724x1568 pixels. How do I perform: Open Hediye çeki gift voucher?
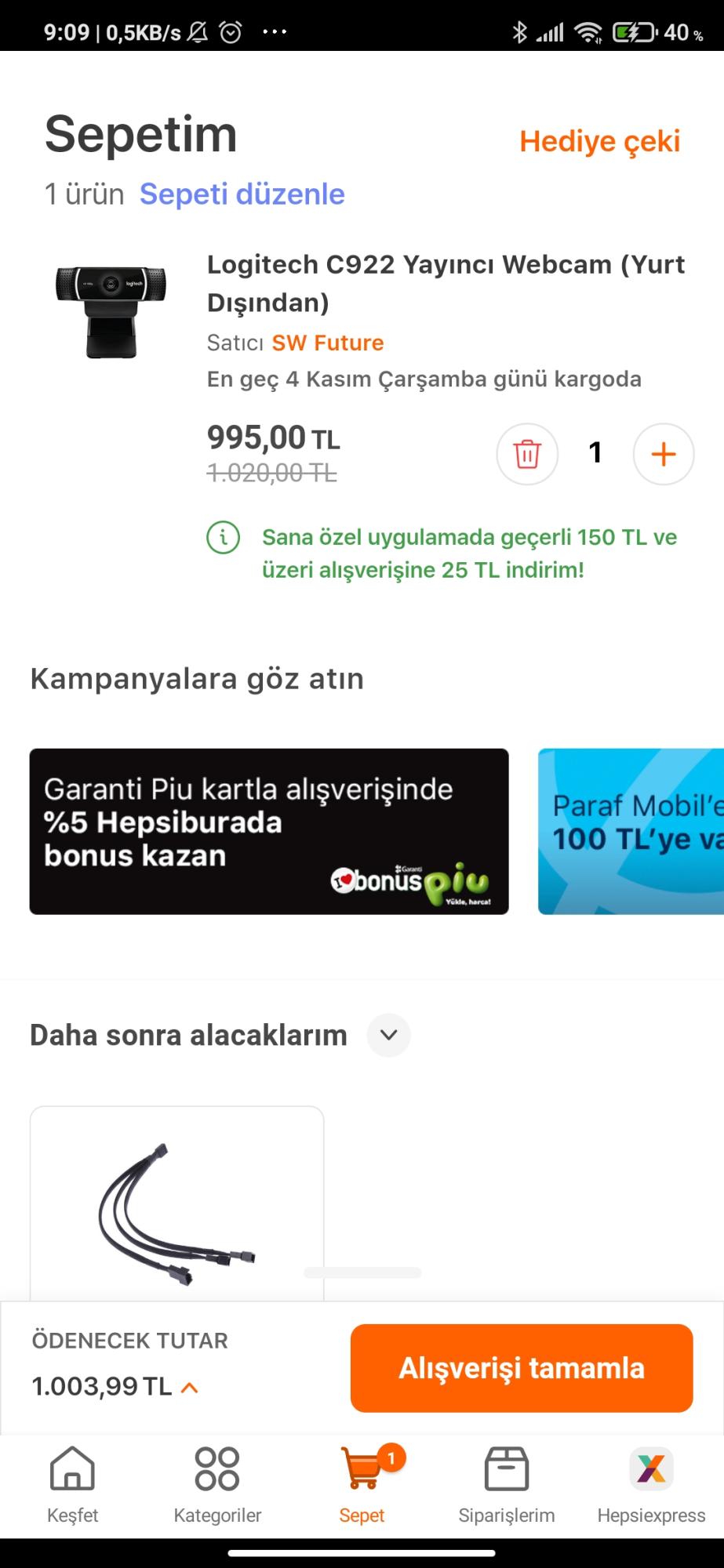pyautogui.click(x=599, y=142)
